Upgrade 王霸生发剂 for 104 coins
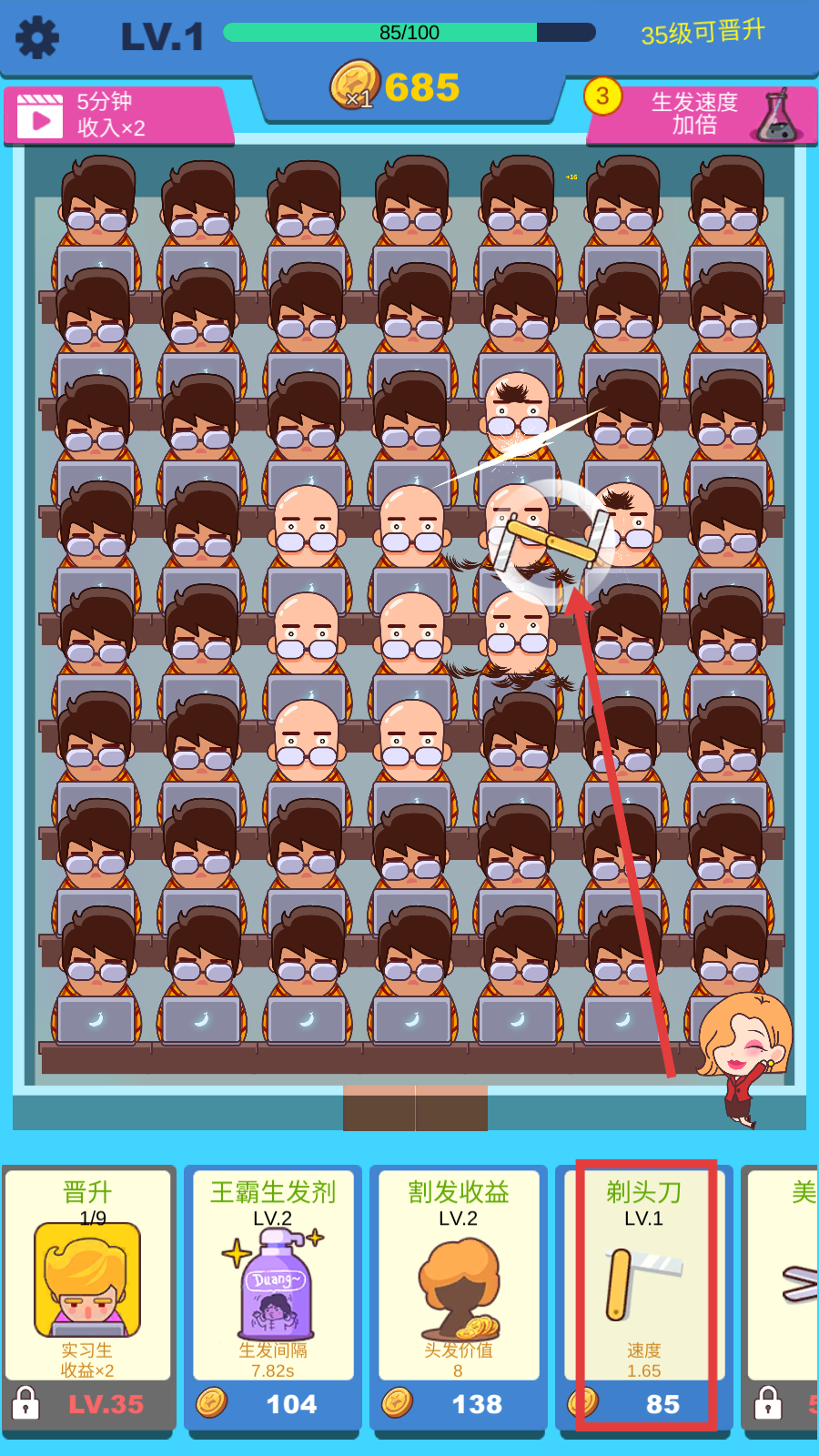 [x=273, y=1403]
